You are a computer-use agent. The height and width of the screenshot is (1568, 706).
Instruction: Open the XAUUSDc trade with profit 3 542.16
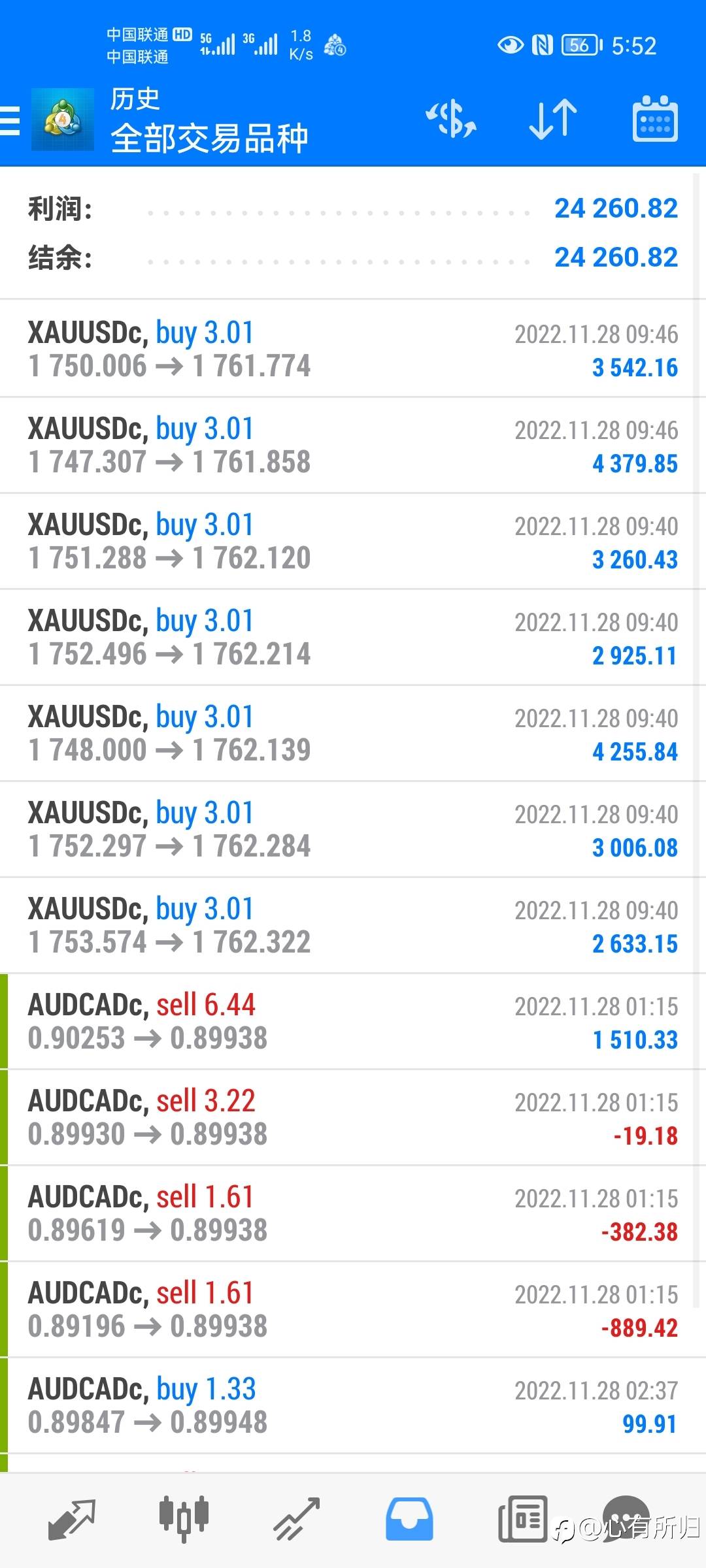pos(353,349)
